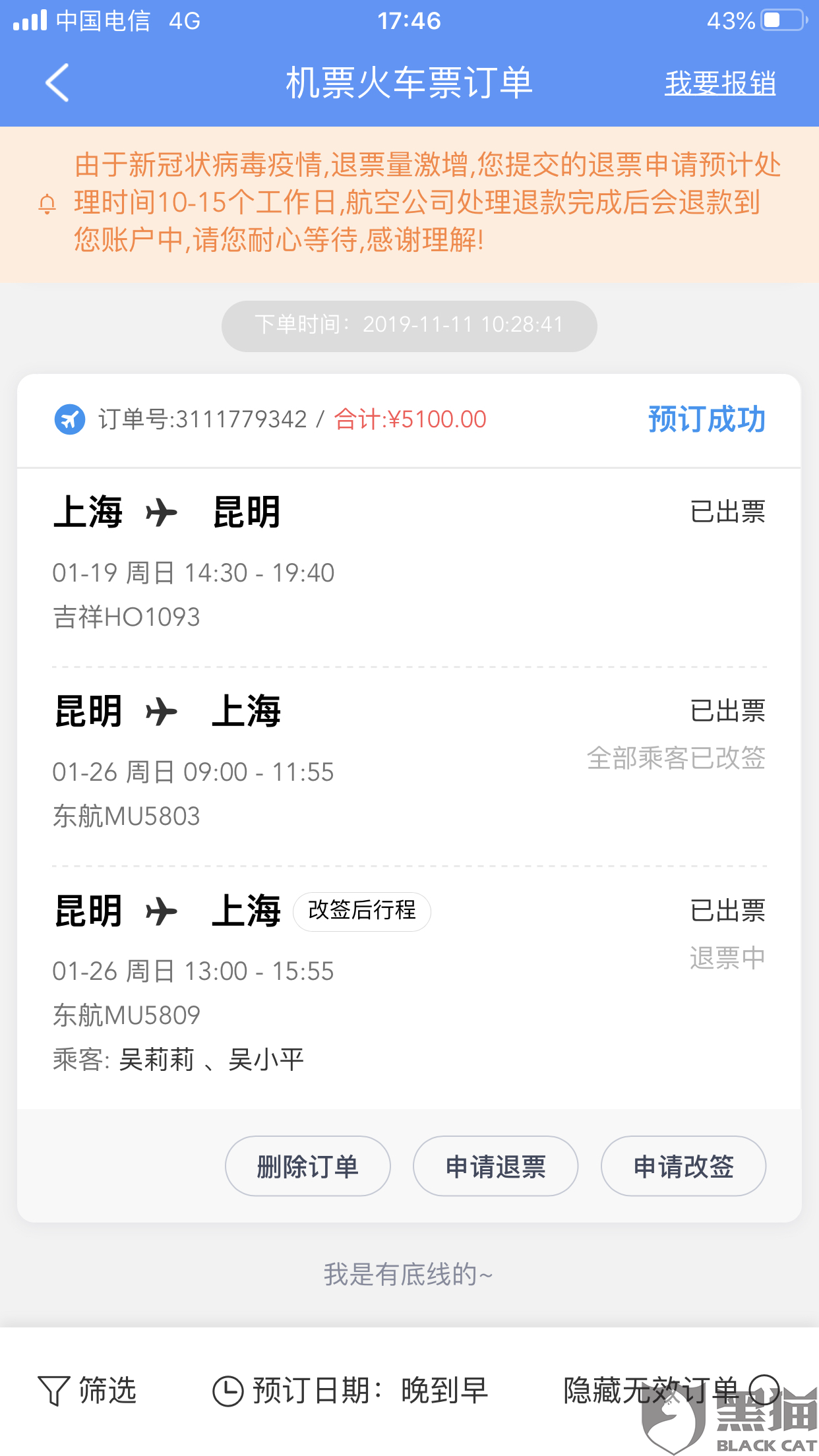Apply for a refund with 申请退票
The height and width of the screenshot is (1456, 819).
(x=495, y=1166)
